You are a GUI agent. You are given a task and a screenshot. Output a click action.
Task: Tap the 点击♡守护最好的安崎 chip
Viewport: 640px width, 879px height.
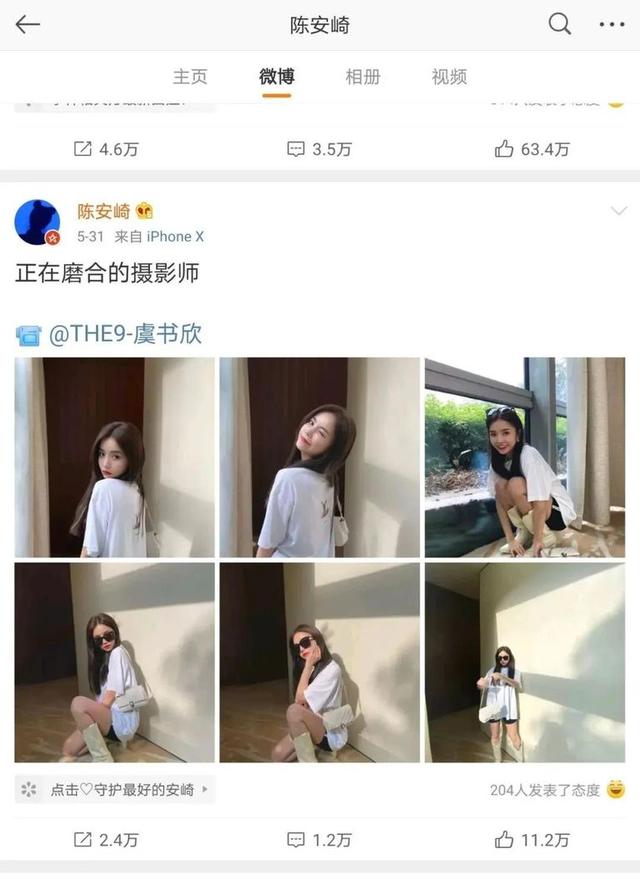click(x=115, y=789)
